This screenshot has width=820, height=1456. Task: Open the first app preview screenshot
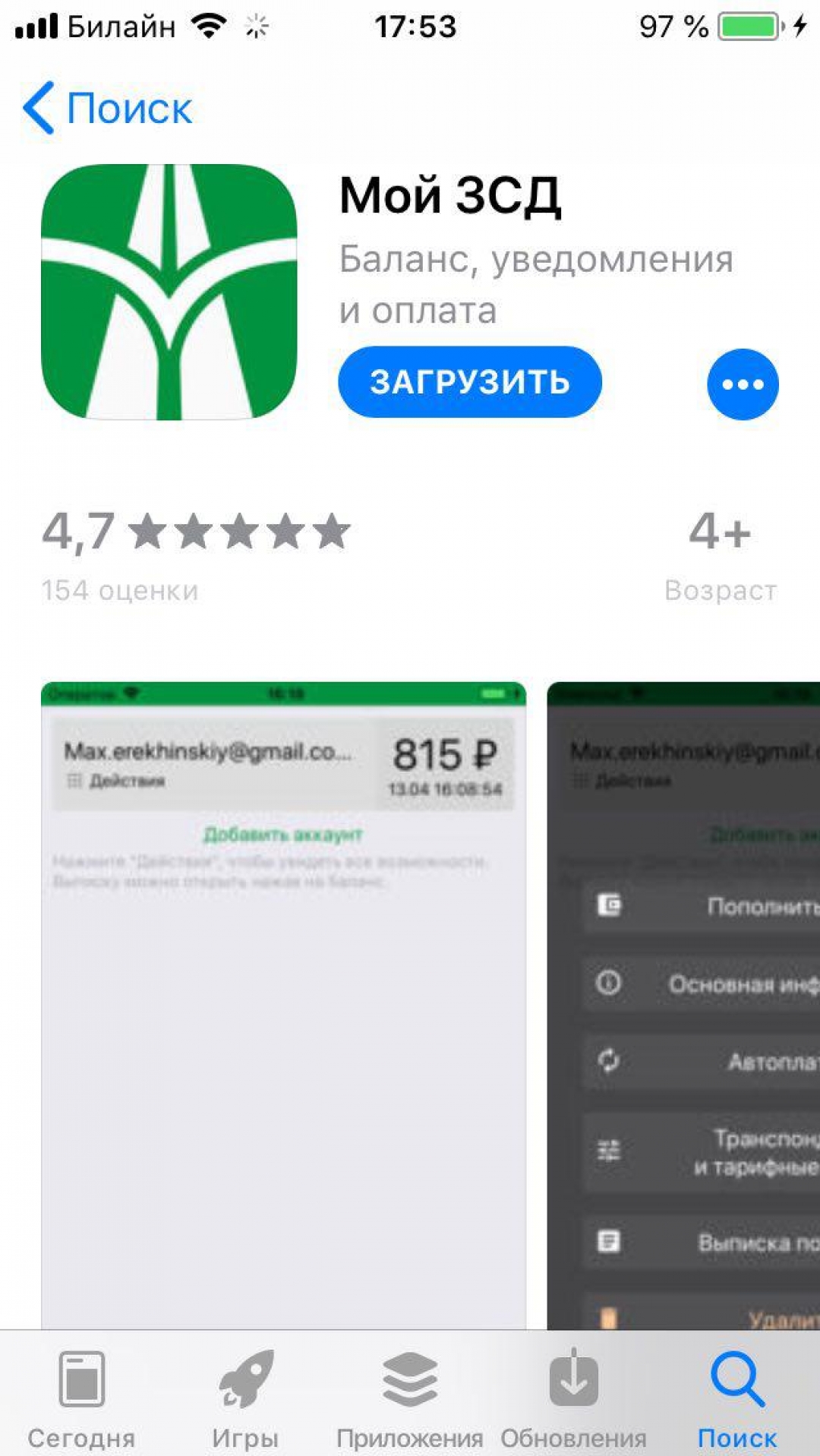tap(282, 1003)
